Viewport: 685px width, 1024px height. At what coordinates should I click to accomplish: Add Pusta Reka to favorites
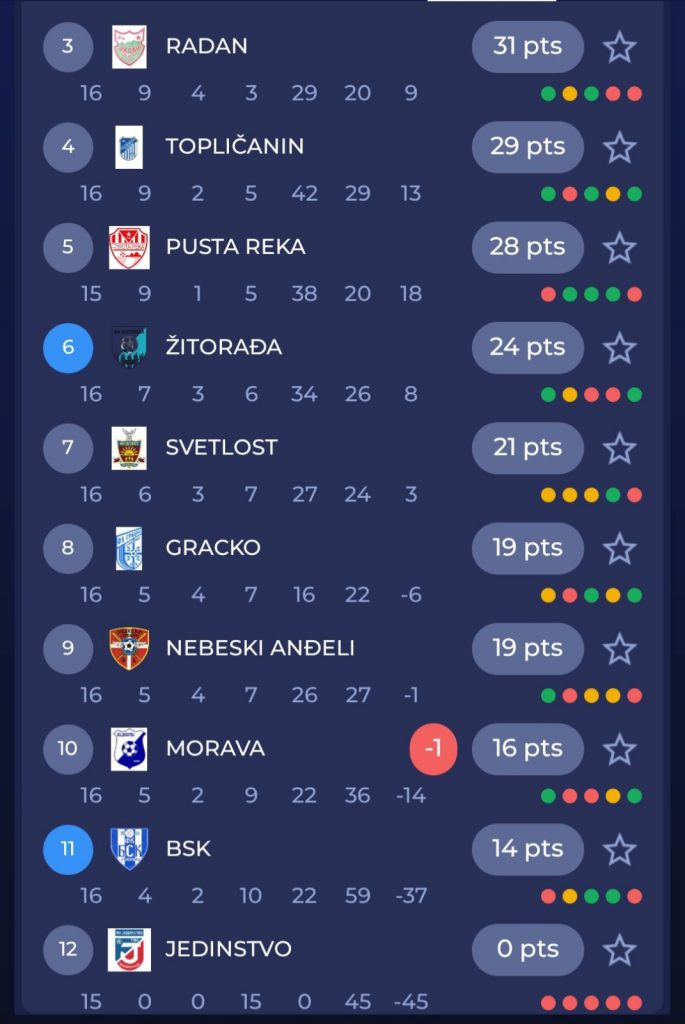click(620, 247)
